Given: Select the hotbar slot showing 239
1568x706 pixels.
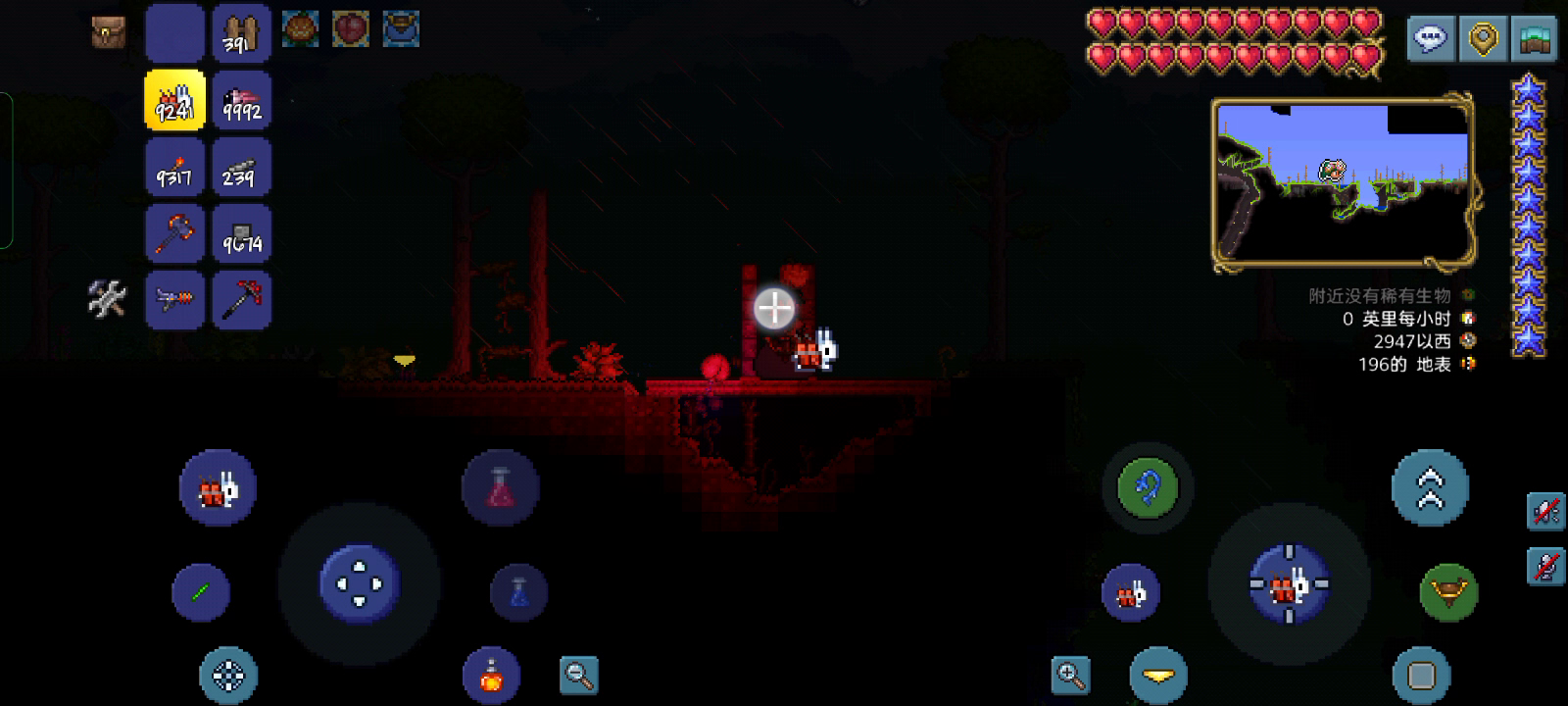Looking at the screenshot, I should (241, 167).
